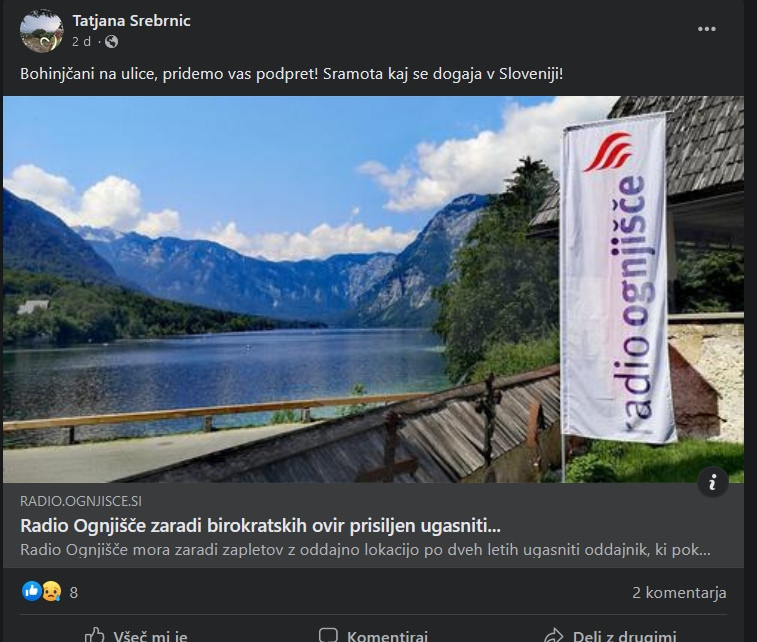Share the post with Deli z drugimi
757x642 pixels.
610,634
